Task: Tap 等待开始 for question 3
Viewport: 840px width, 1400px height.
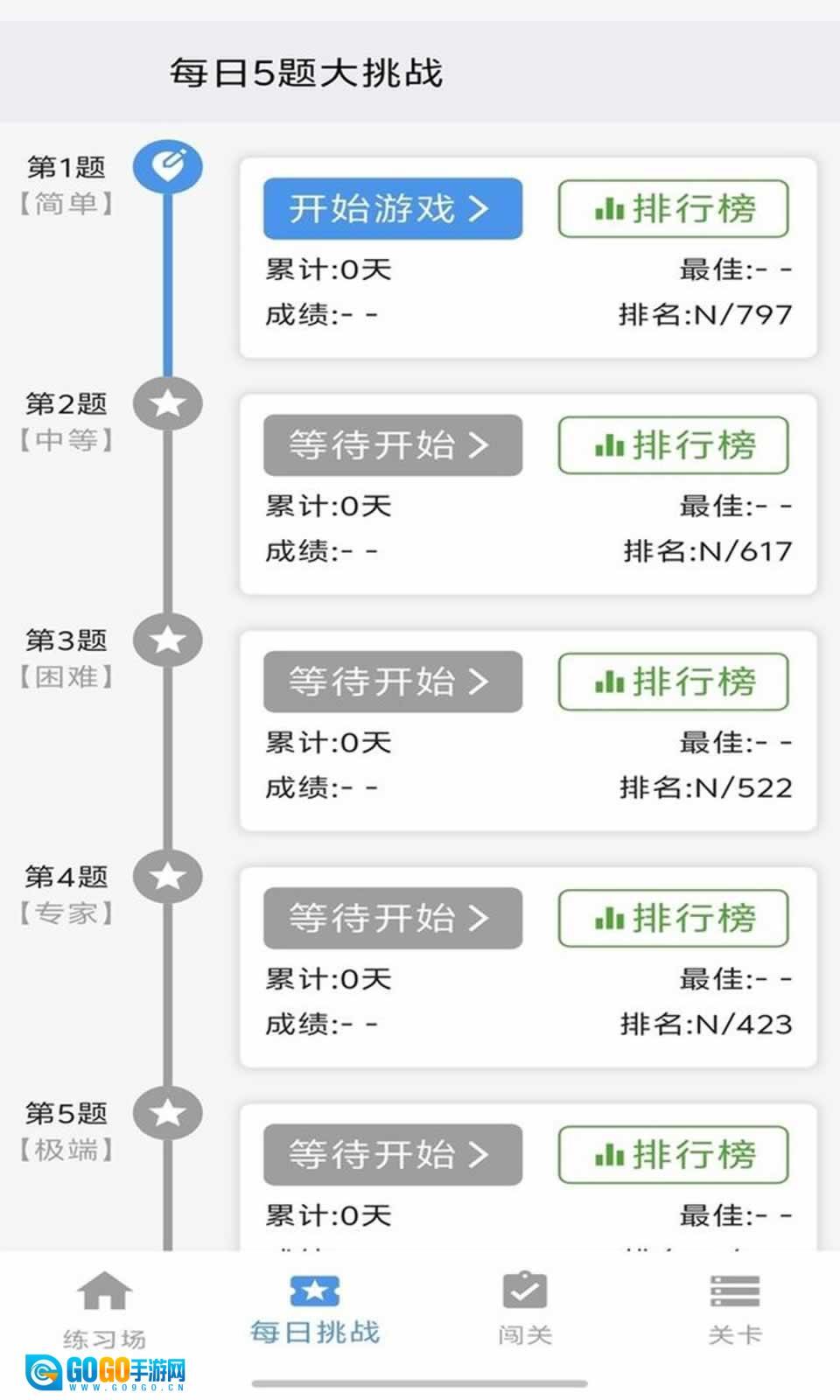Action: pyautogui.click(x=393, y=682)
